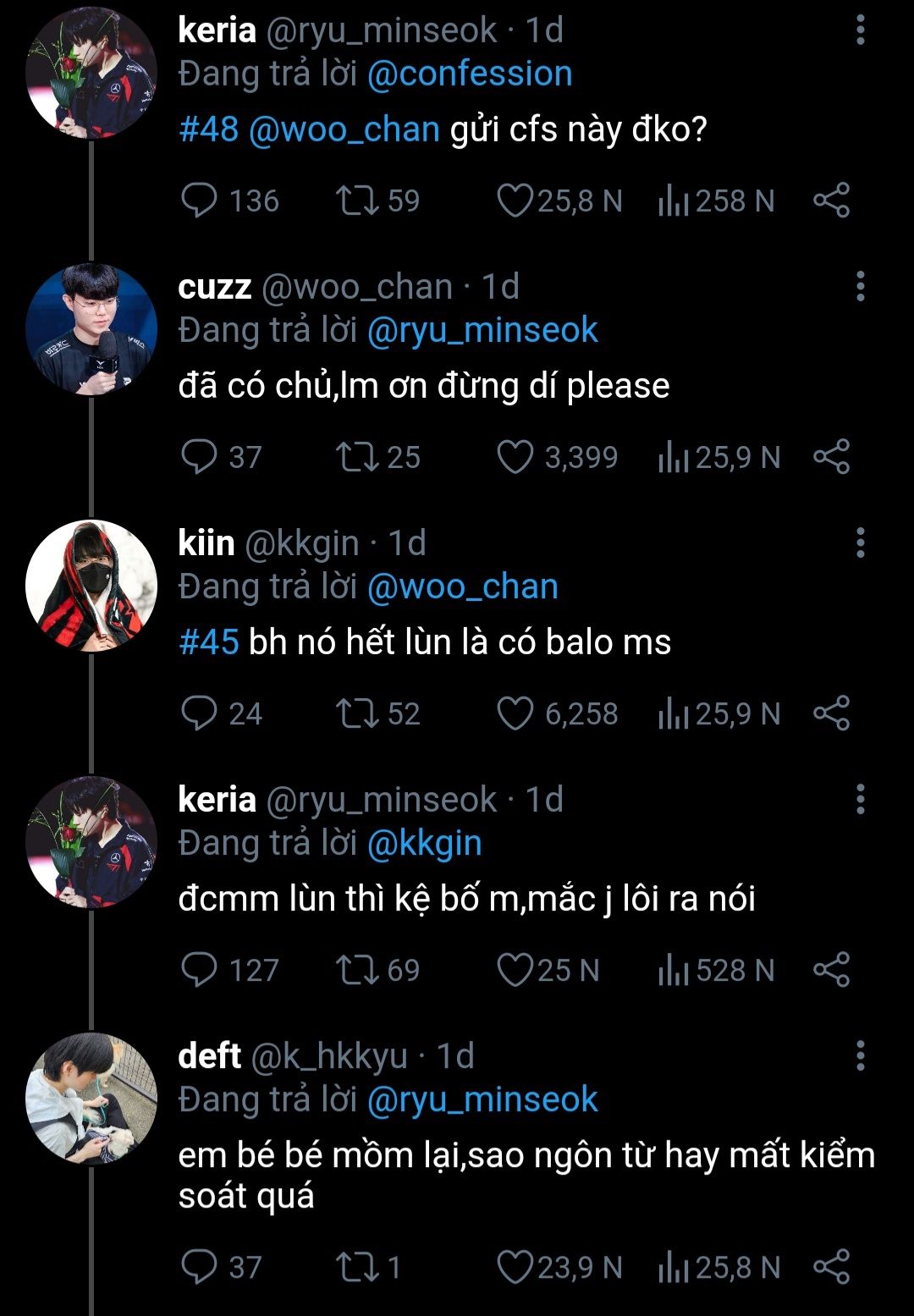Reply to deft's tweet
Image resolution: width=914 pixels, height=1316 pixels.
click(200, 1267)
